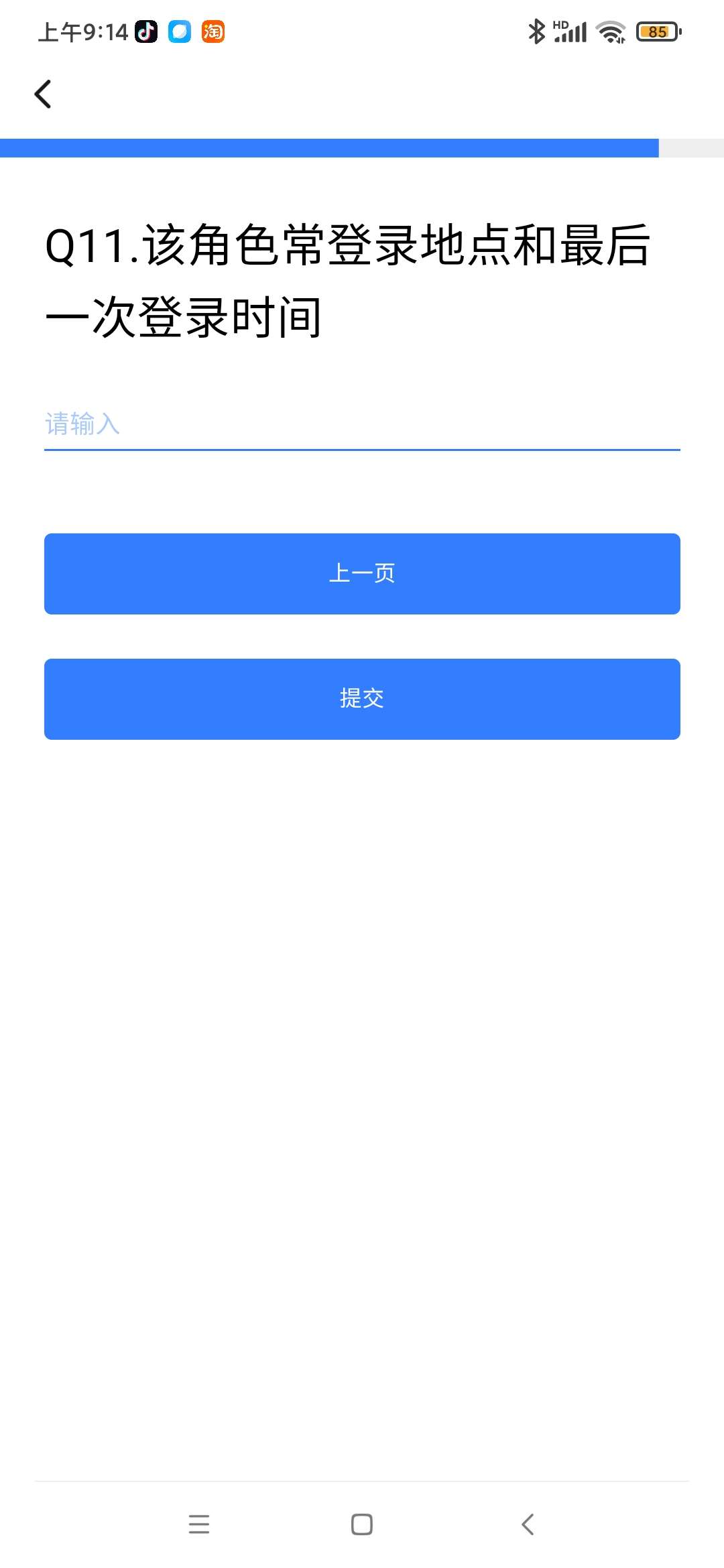
Task: Open recent apps from navigation bar
Action: coord(199,1524)
